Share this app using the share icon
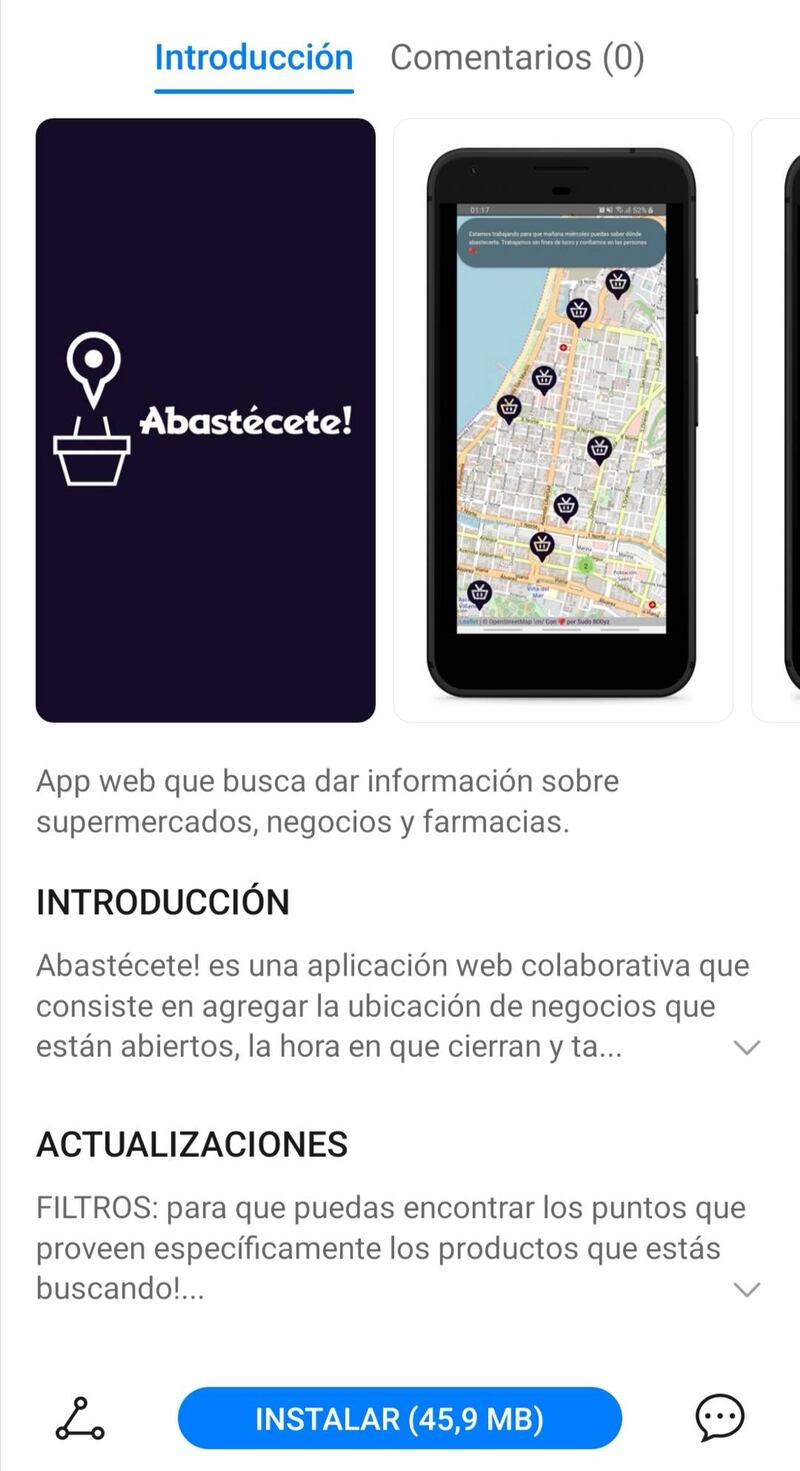 coord(80,1418)
